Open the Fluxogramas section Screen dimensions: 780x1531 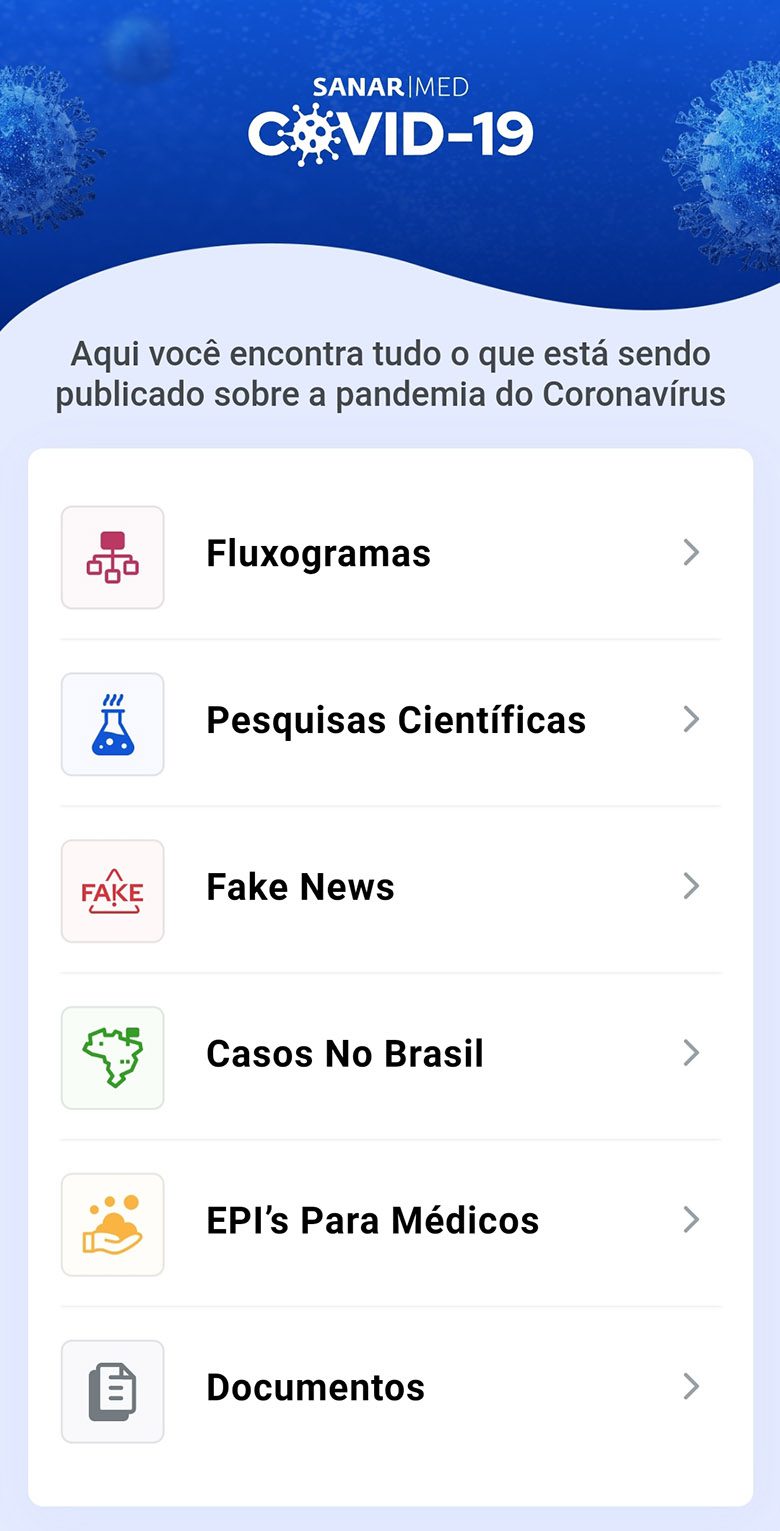point(390,554)
